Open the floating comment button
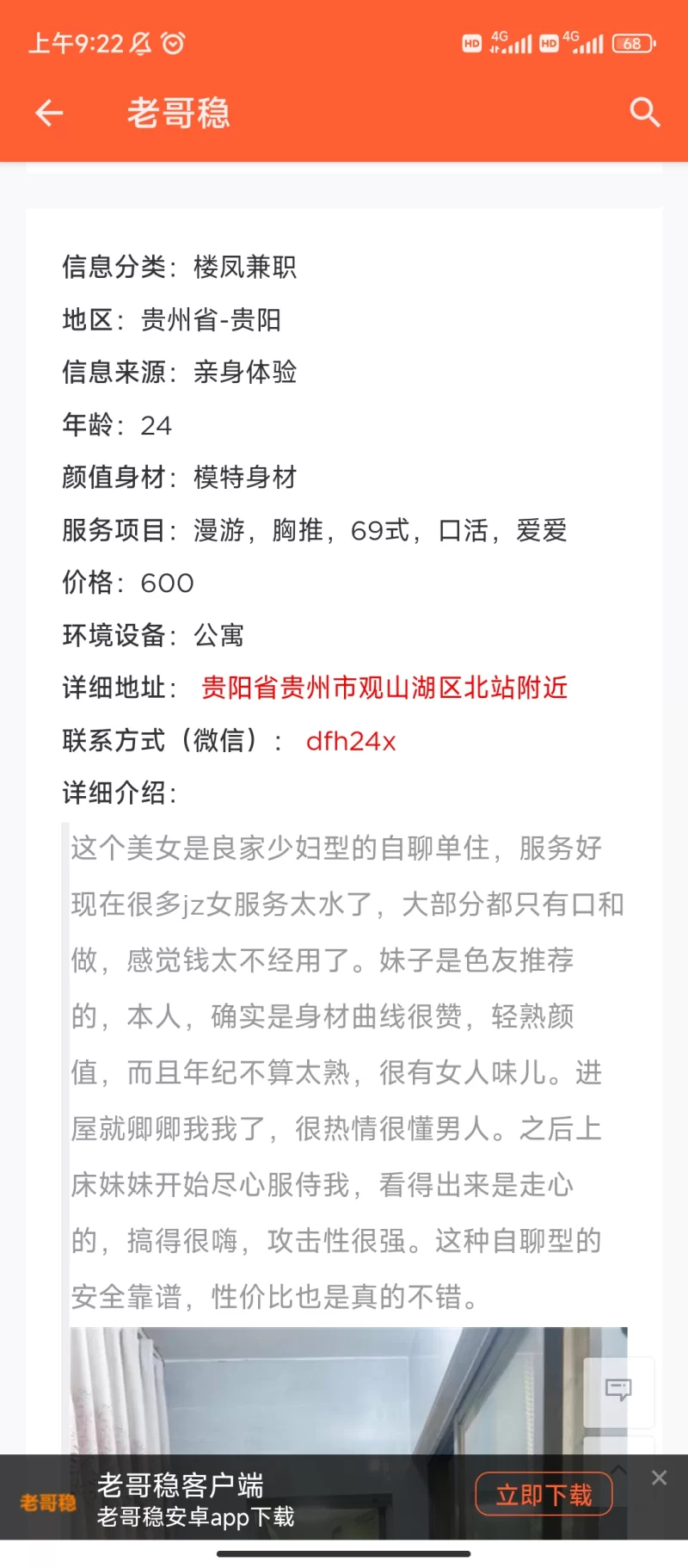The image size is (688, 1568). click(x=618, y=1390)
